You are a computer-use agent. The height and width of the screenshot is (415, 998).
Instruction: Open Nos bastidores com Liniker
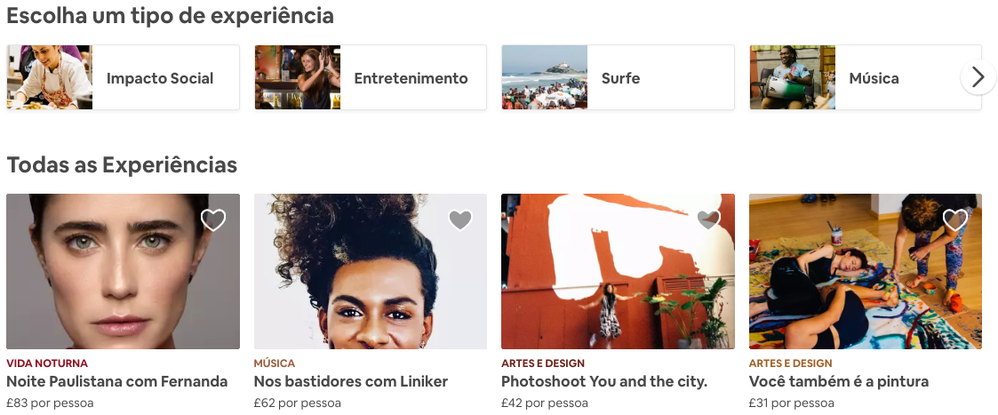351,381
